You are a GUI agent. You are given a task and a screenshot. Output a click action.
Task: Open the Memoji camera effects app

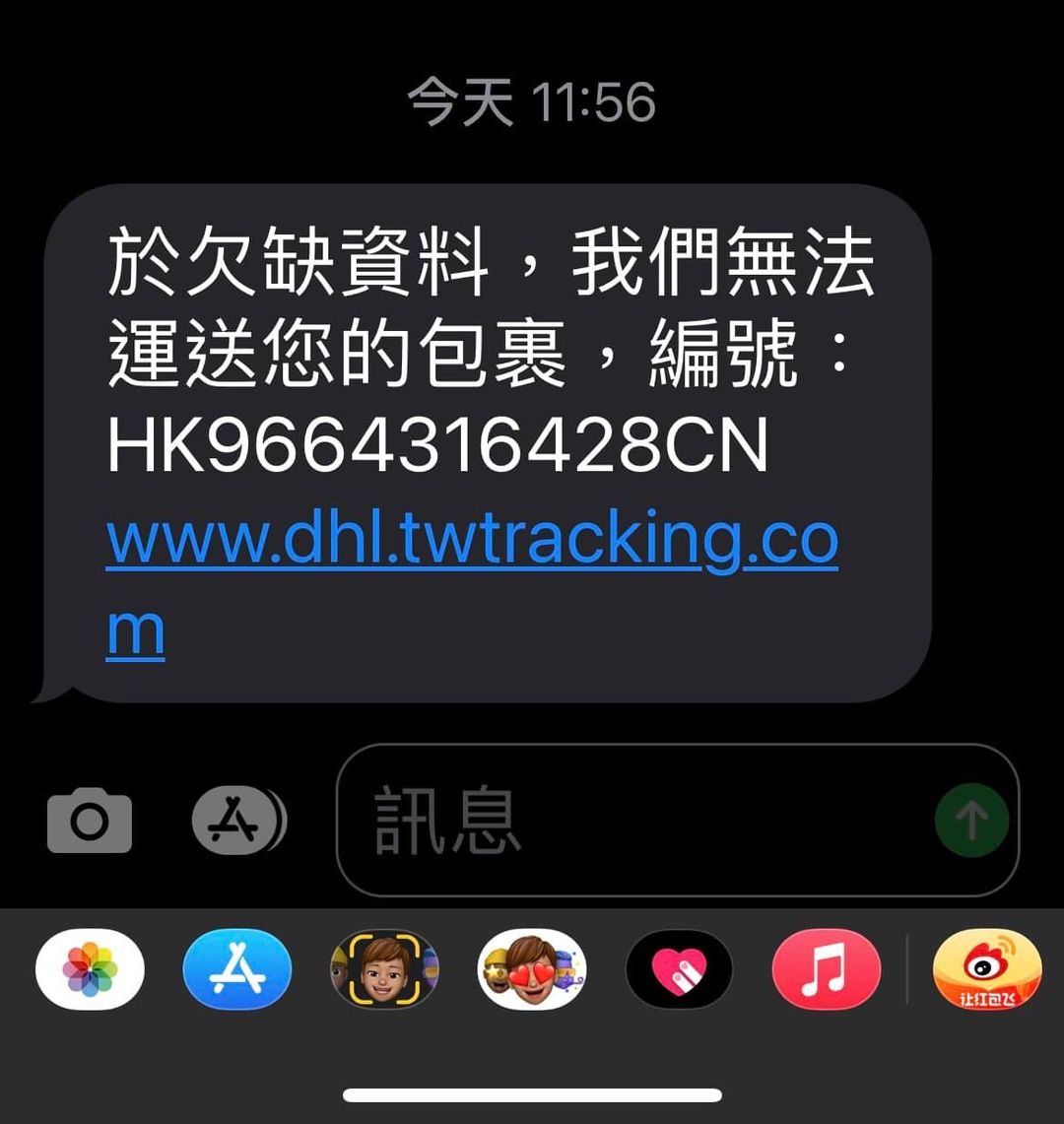(x=384, y=969)
